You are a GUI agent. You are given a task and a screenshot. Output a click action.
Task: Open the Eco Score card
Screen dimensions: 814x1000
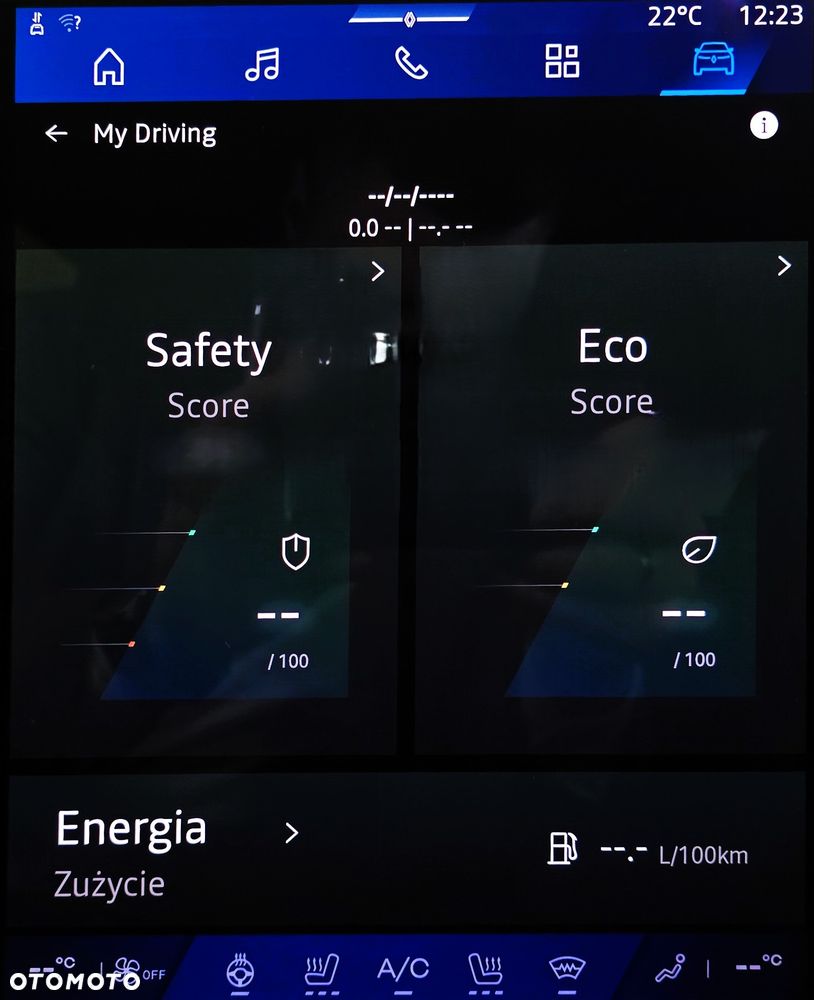pyautogui.click(x=611, y=500)
